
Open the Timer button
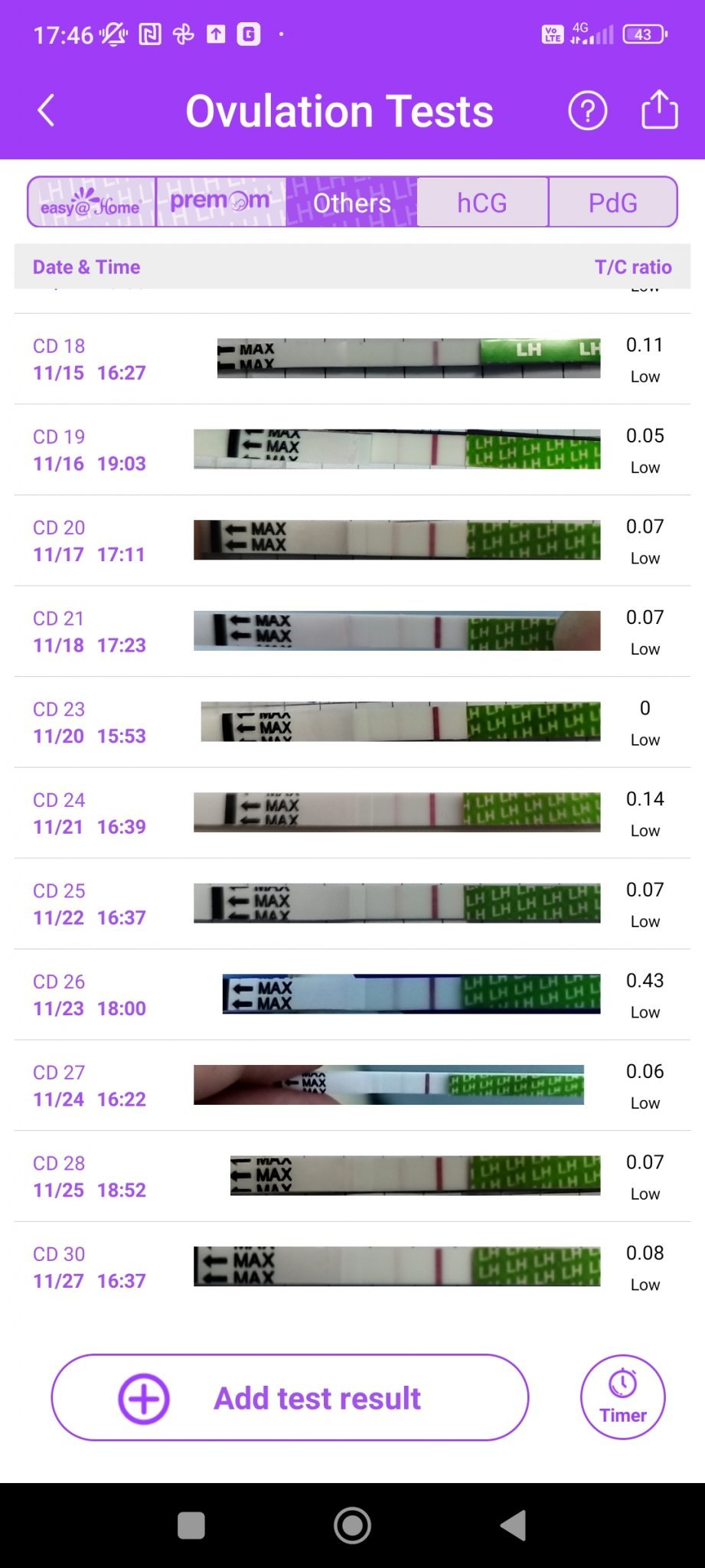point(622,1398)
